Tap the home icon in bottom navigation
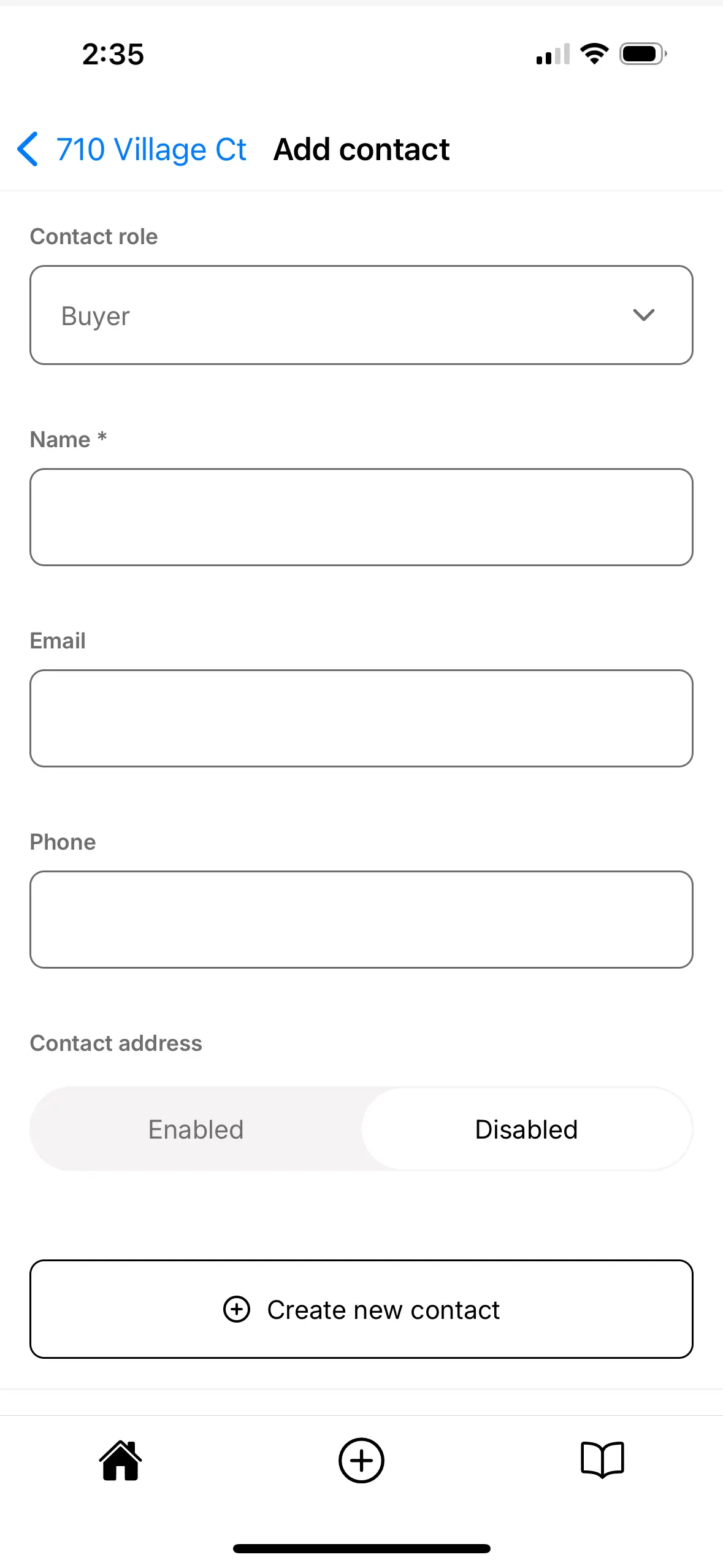The image size is (723, 1568). [120, 1460]
